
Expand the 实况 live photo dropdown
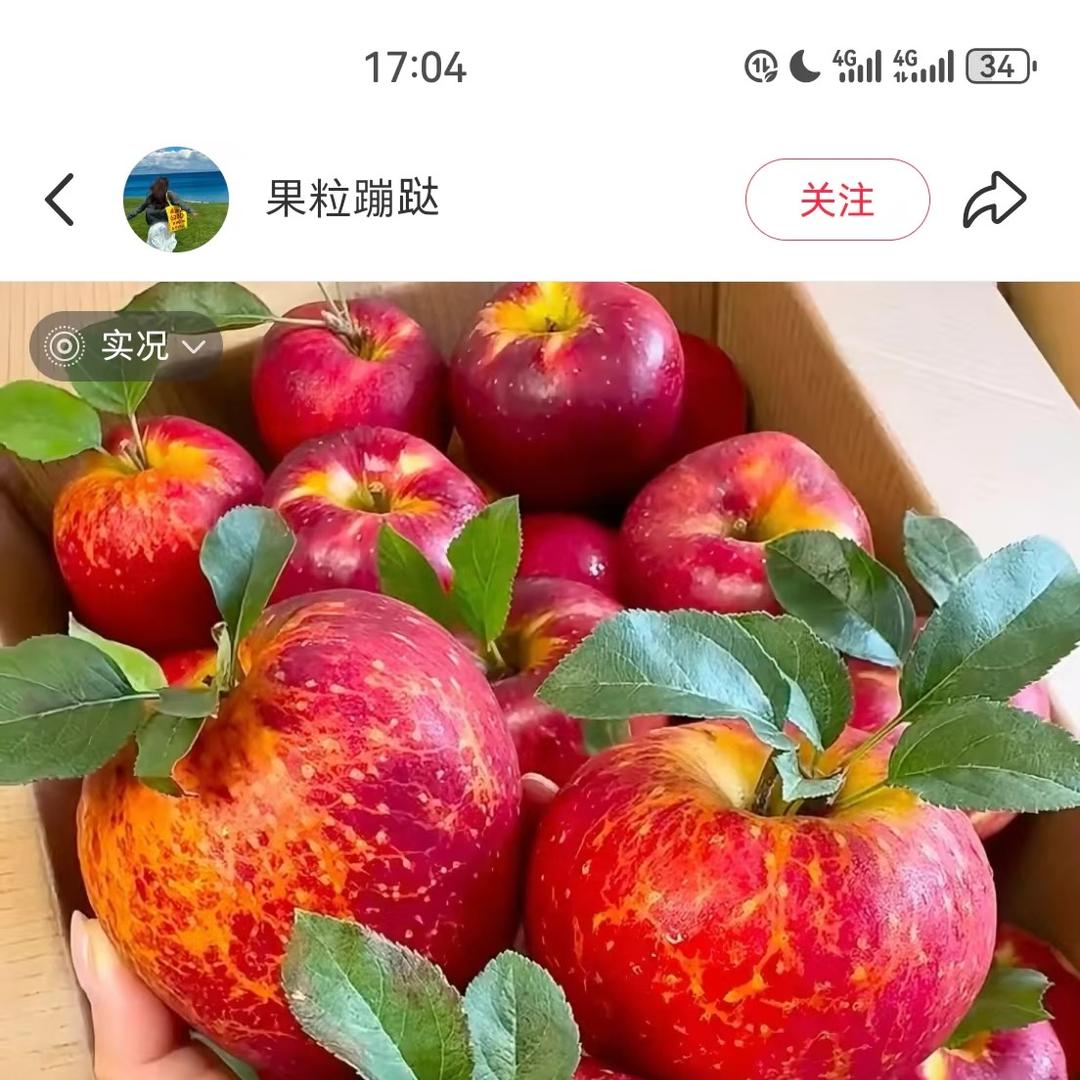tap(128, 346)
